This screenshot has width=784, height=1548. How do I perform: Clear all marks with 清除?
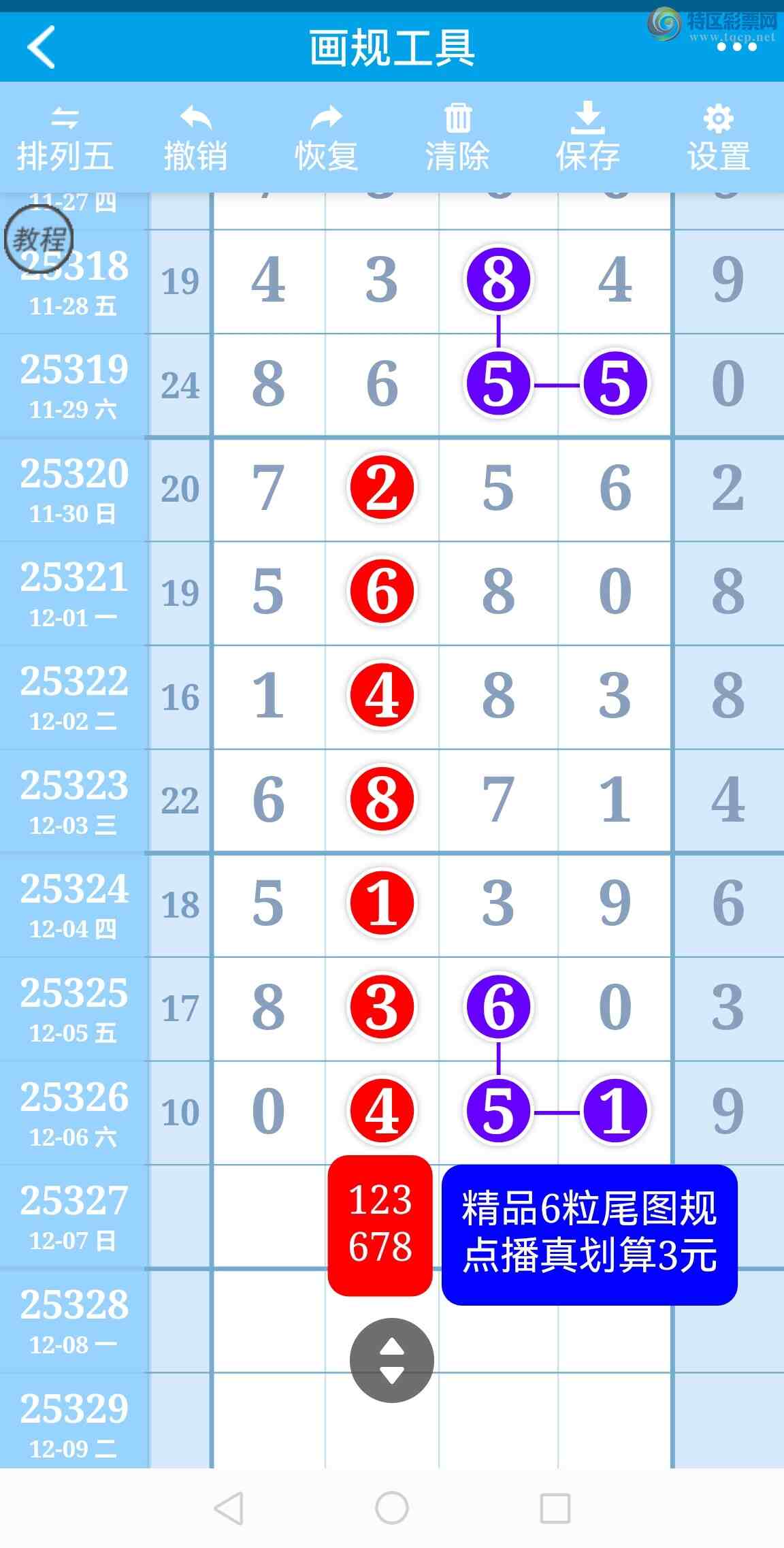tap(457, 138)
